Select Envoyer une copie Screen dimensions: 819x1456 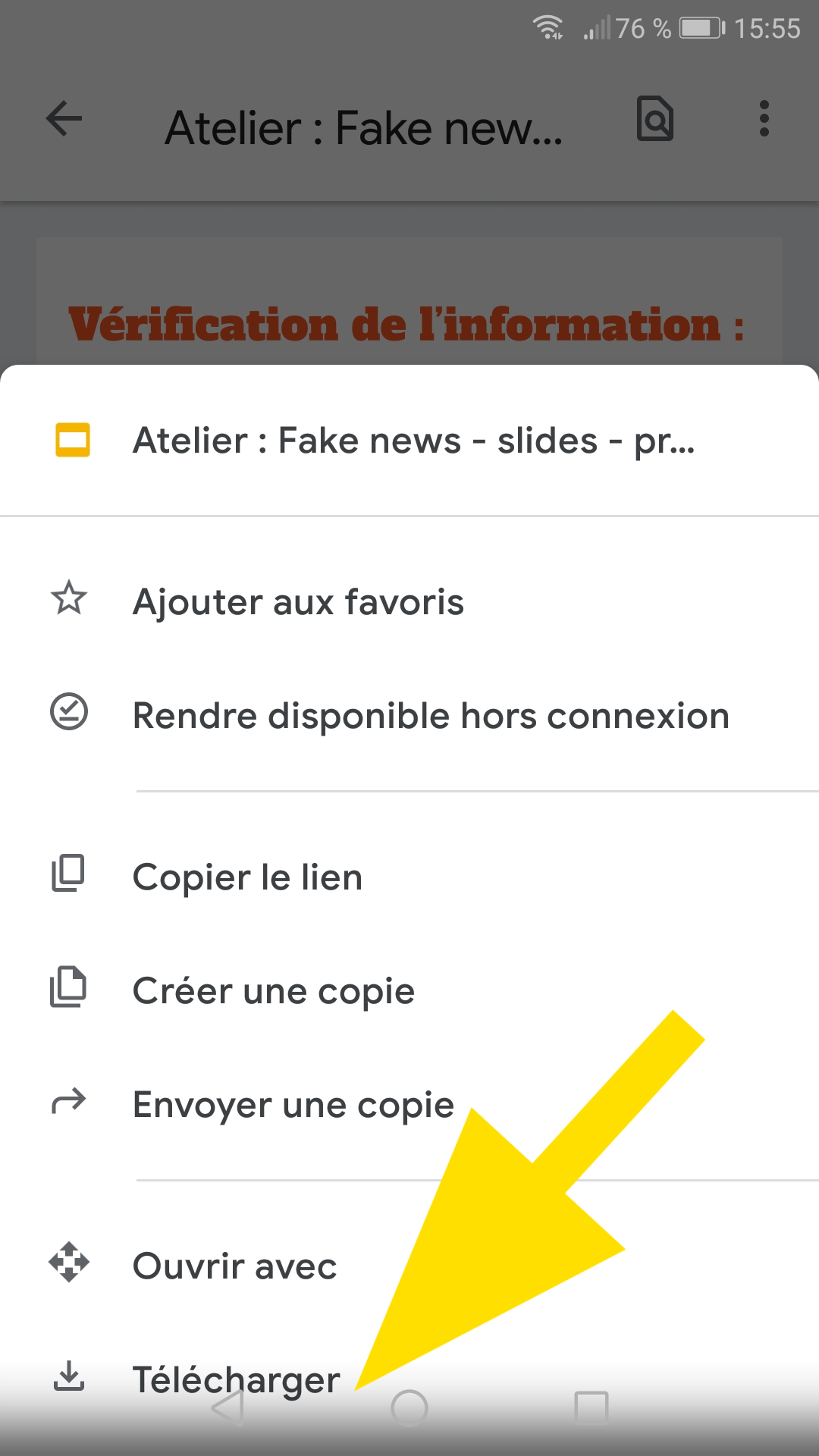[x=409, y=1104]
